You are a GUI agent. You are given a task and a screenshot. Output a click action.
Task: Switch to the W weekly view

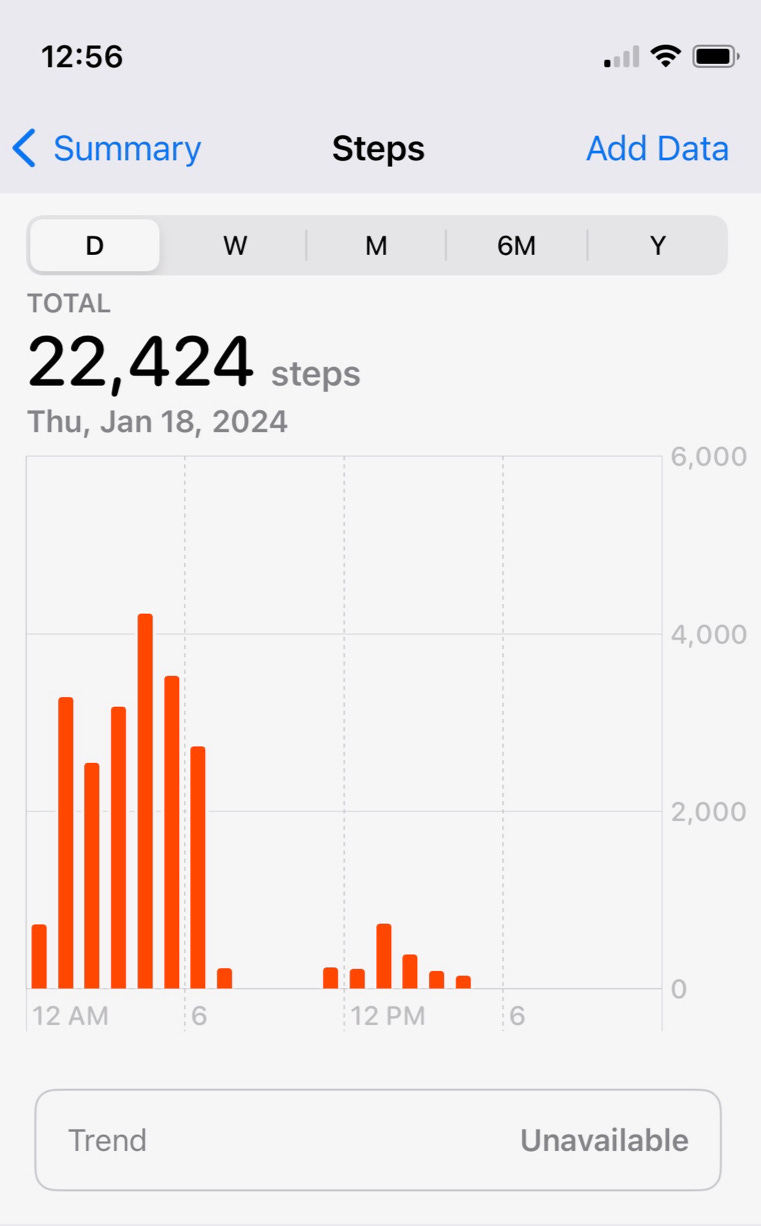(235, 245)
